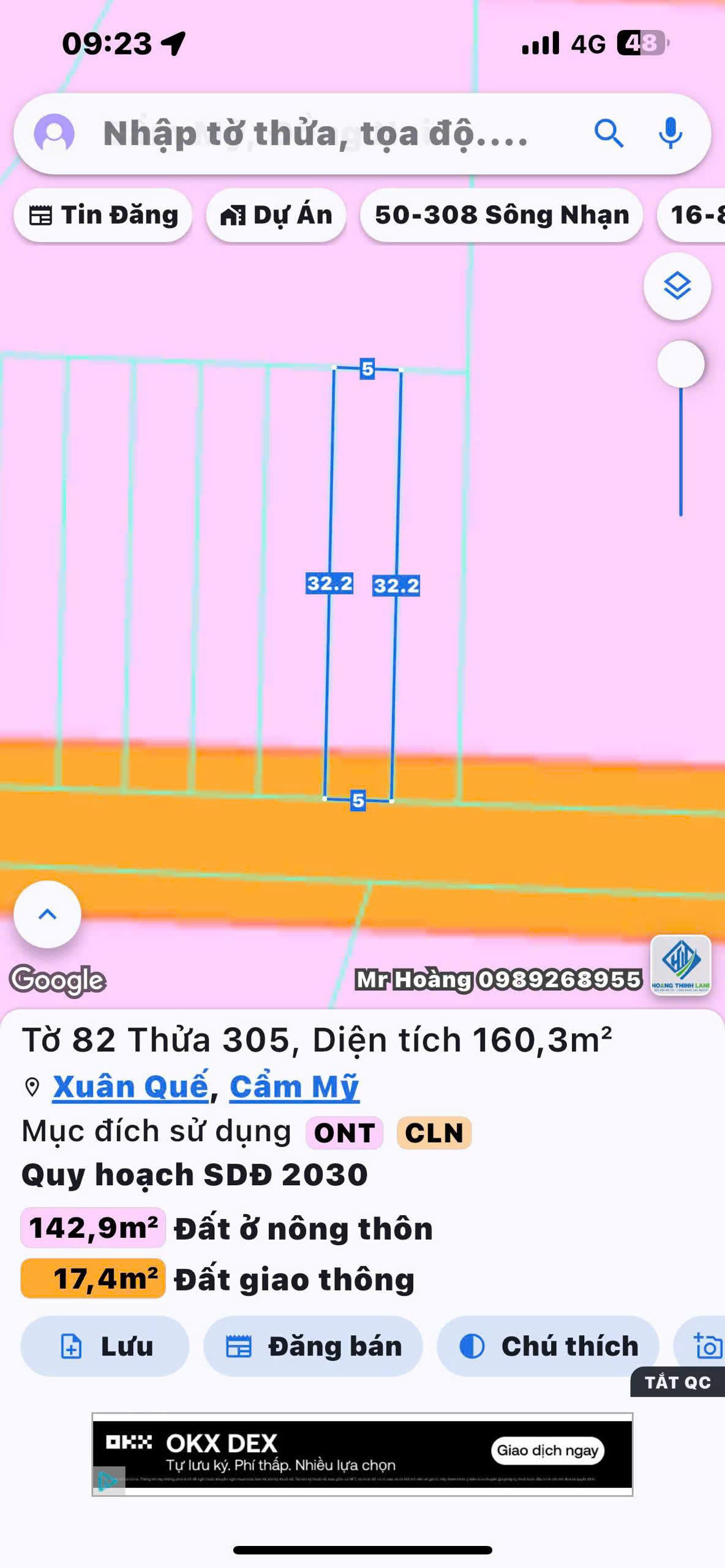The height and width of the screenshot is (1568, 725).
Task: Tap Đăng bán to list for sale
Action: coord(314,1346)
